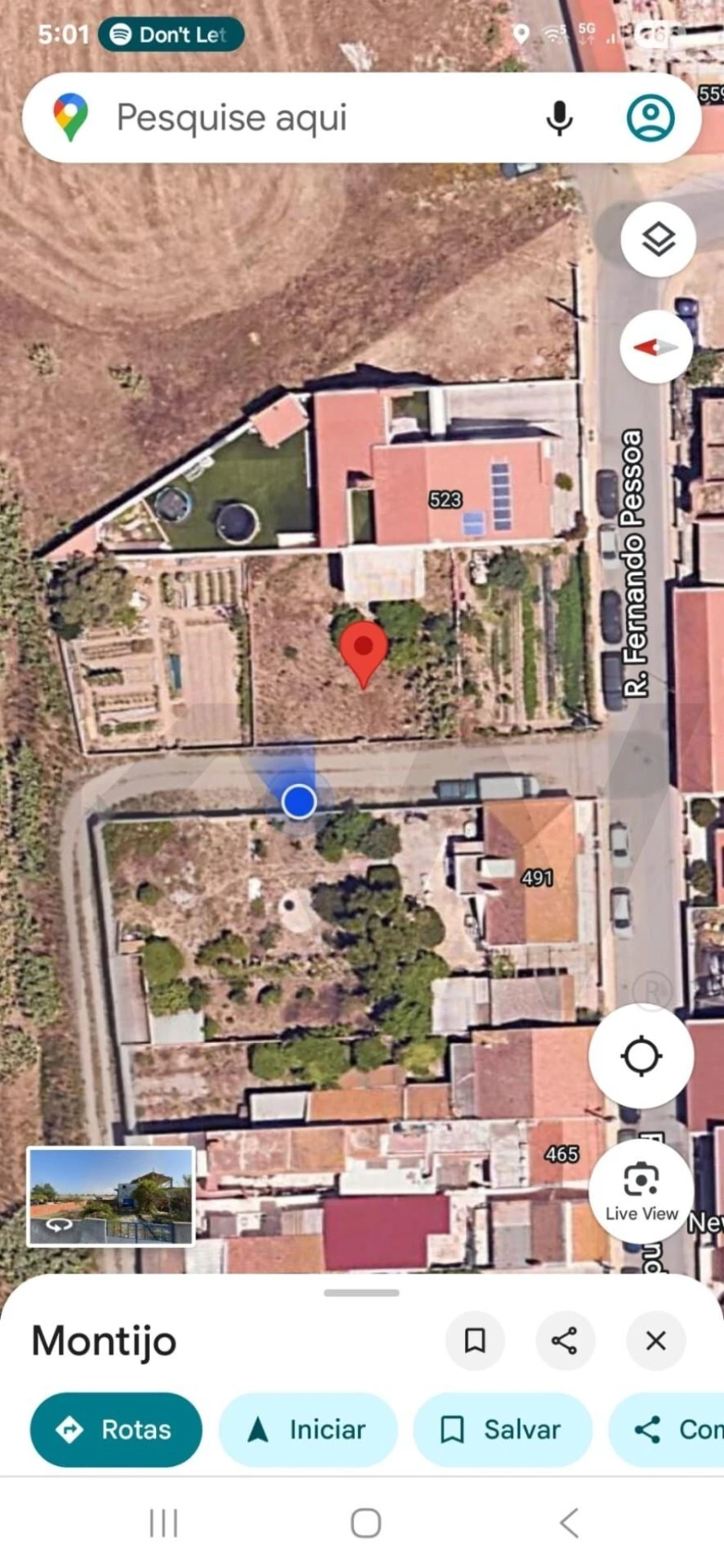Center map on current location
The width and height of the screenshot is (724, 1568).
(641, 1057)
